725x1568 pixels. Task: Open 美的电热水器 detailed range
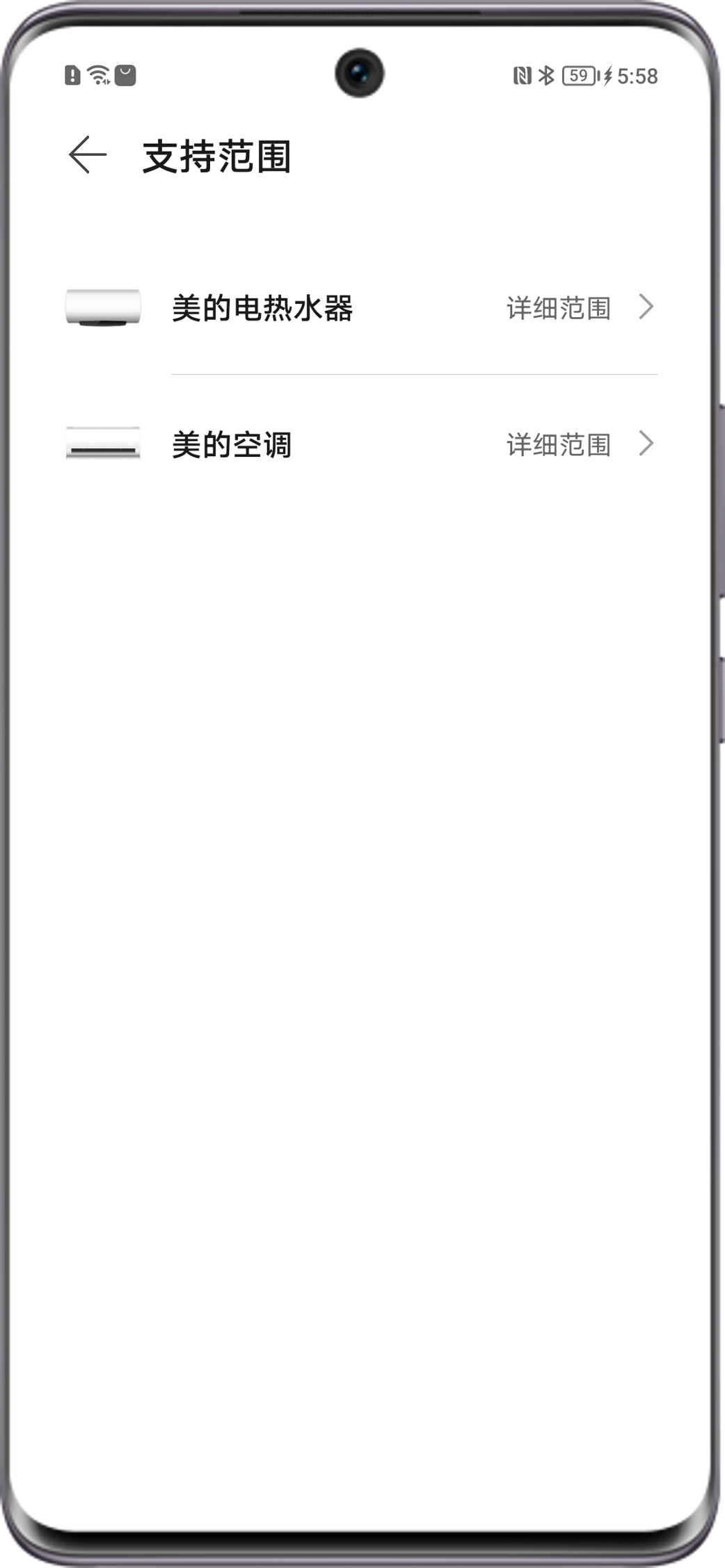point(579,307)
